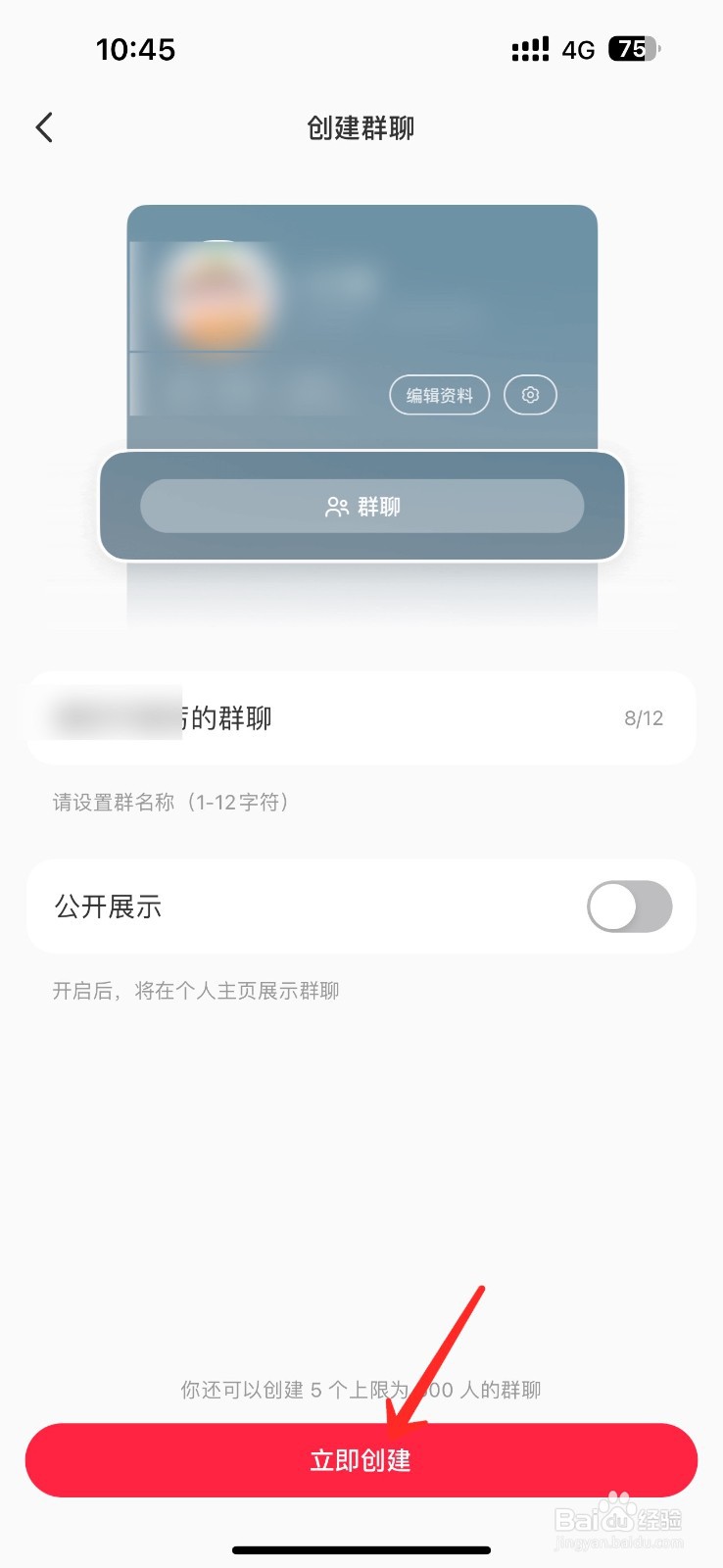Tap the 4G network indicator
Viewport: 723px width, 1568px height.
580,49
